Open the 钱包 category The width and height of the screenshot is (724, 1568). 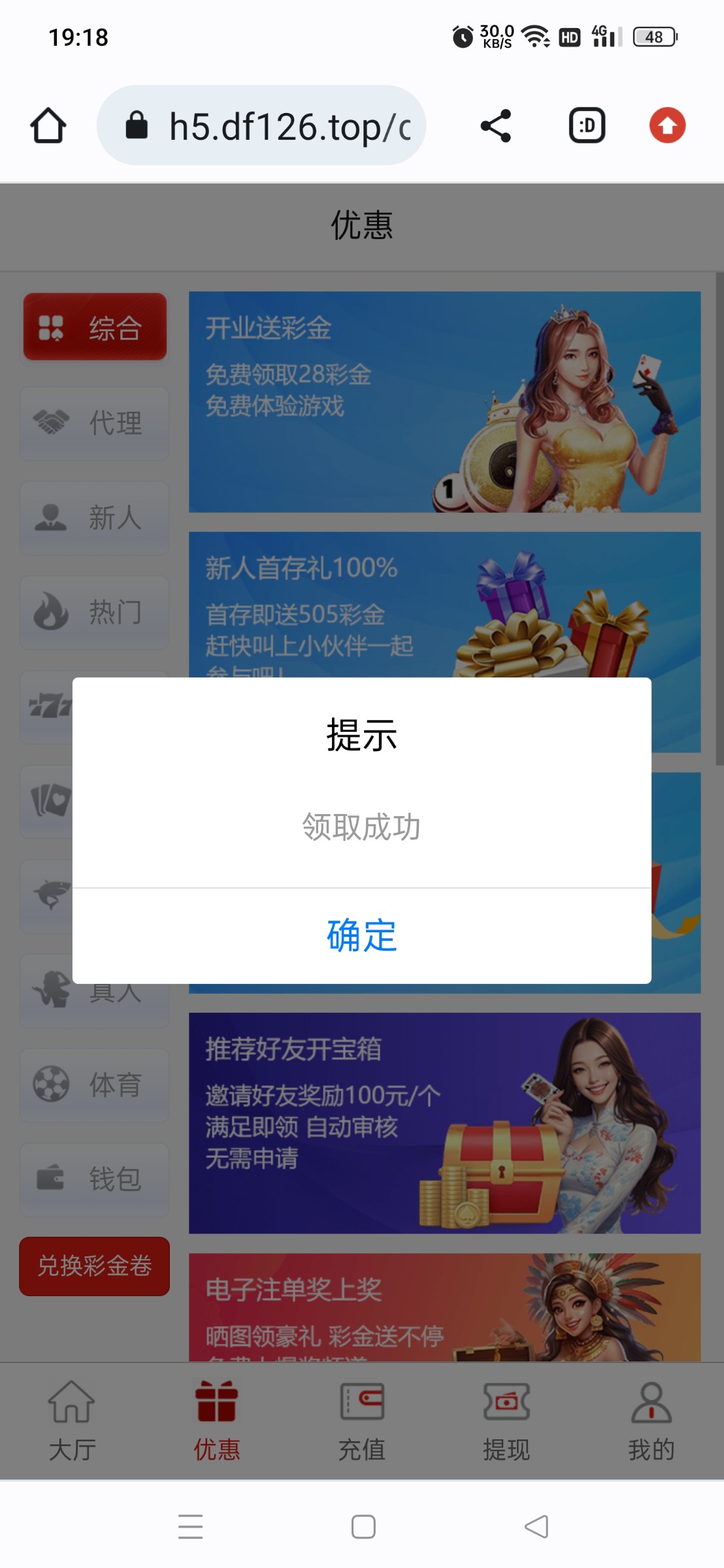pos(95,1180)
